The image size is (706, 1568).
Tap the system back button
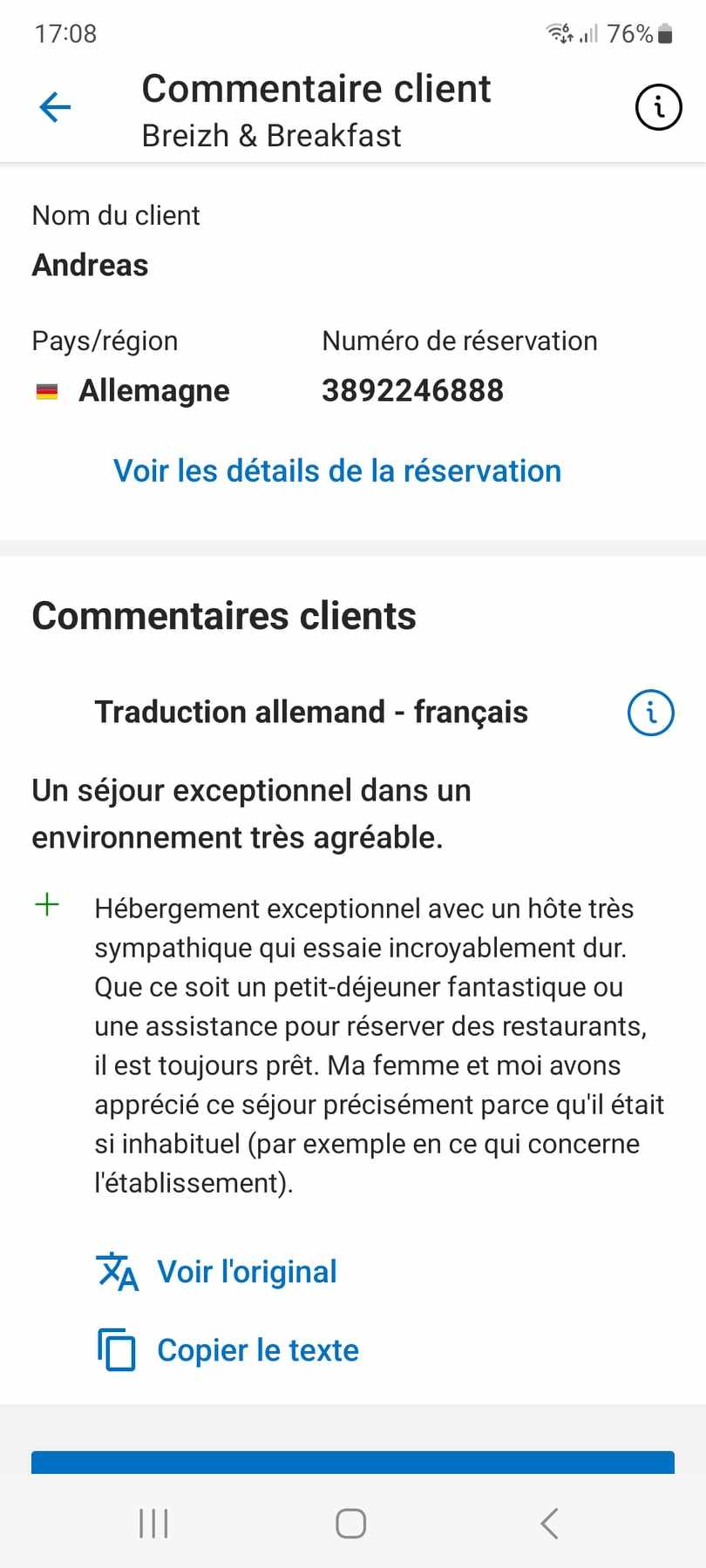click(549, 1524)
